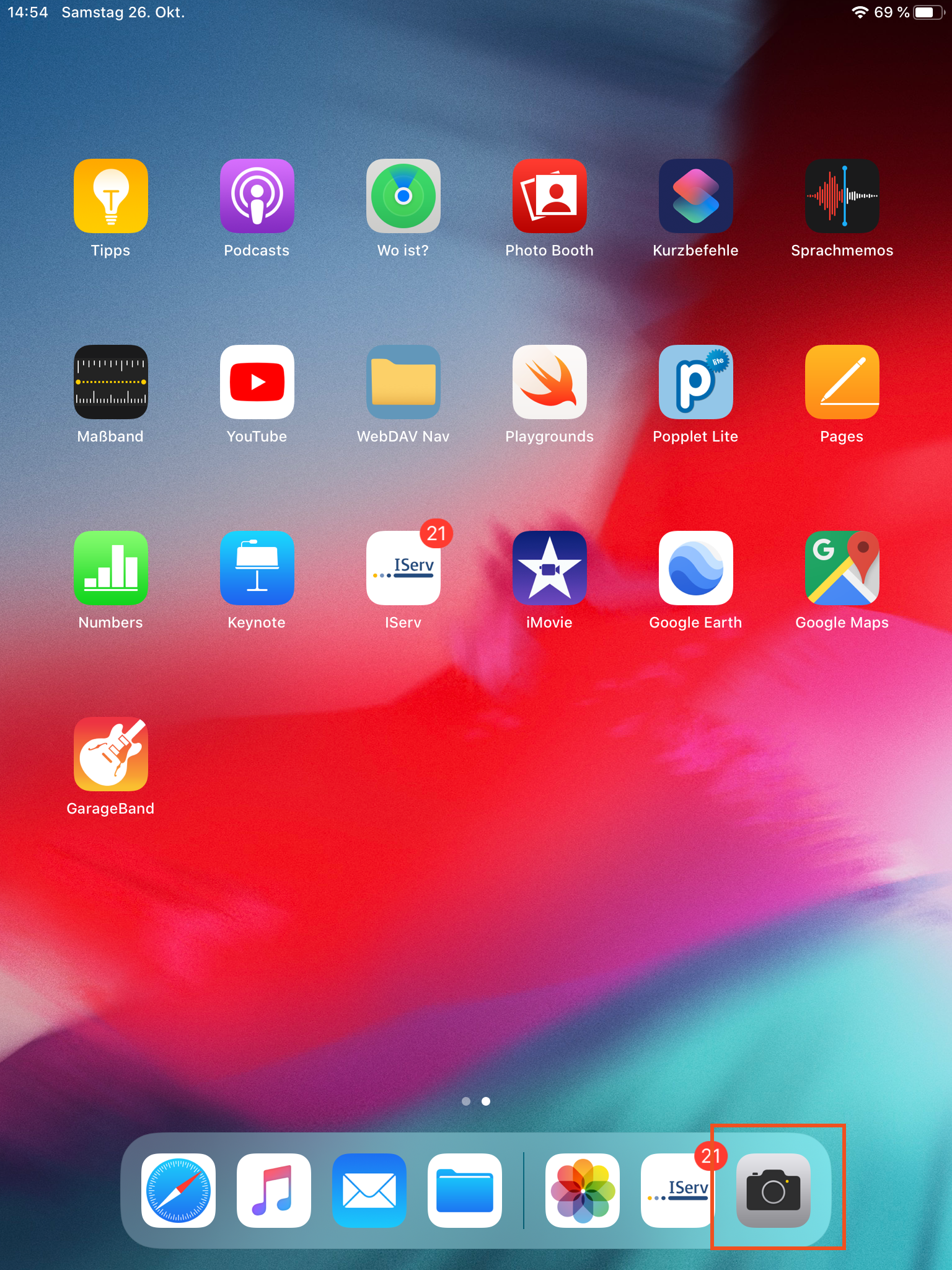The width and height of the screenshot is (952, 1270).
Task: Open Numbers spreadsheet app
Action: click(x=110, y=568)
